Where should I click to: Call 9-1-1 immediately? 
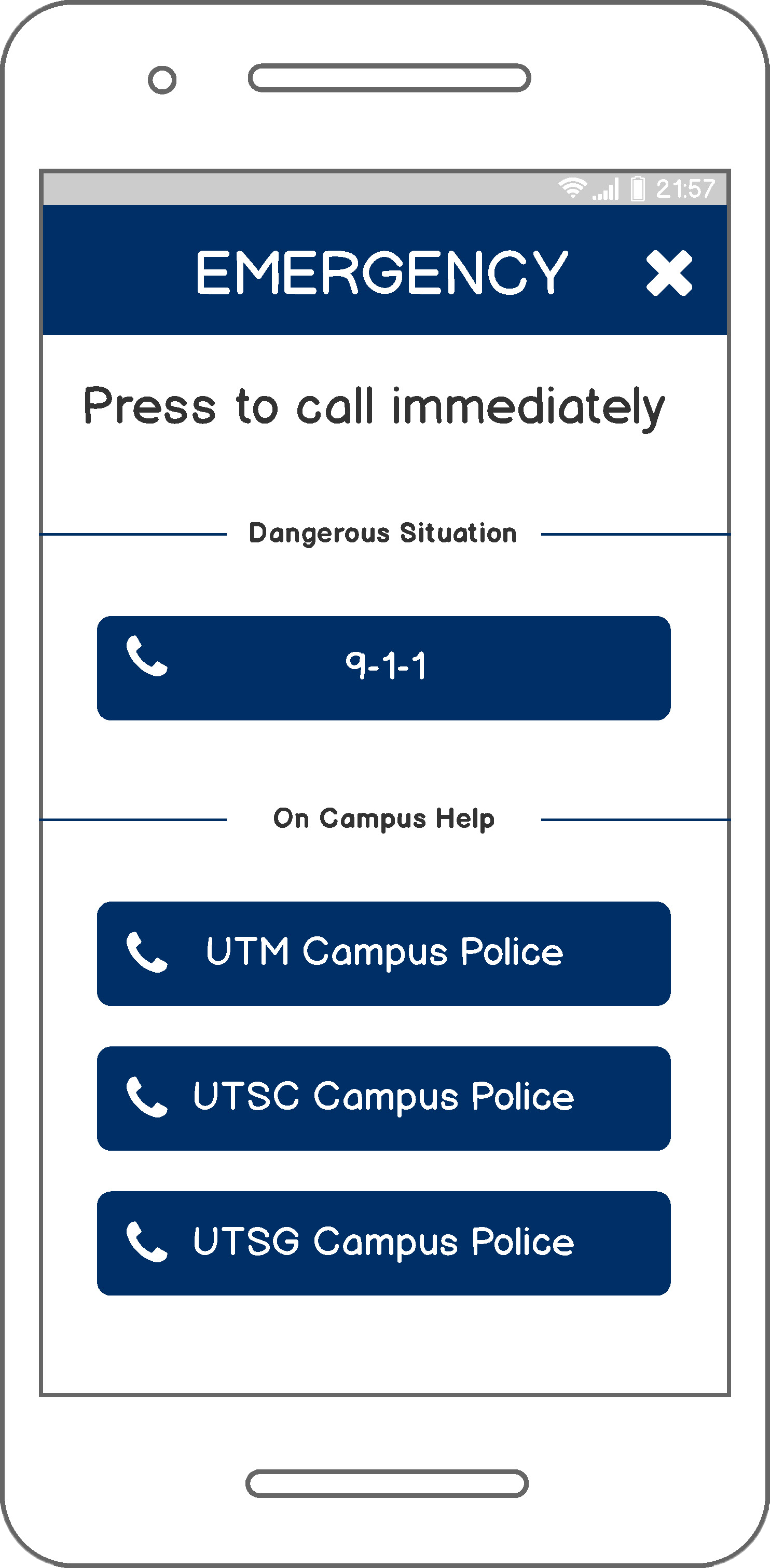point(383,668)
